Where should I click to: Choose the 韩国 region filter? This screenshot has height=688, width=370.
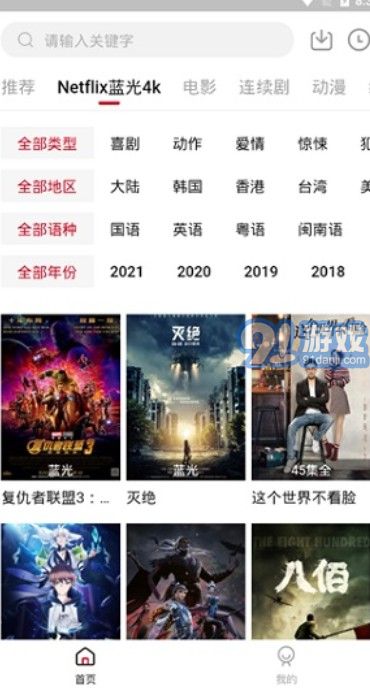(x=187, y=186)
